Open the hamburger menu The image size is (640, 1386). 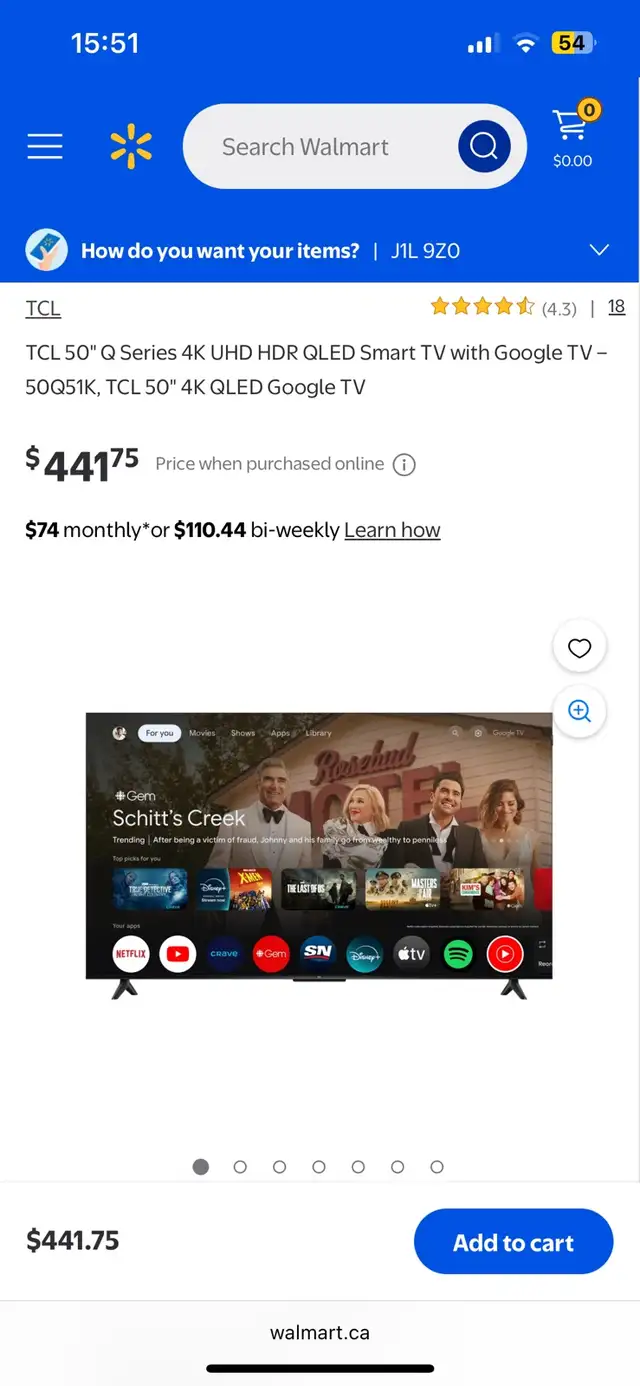[45, 147]
